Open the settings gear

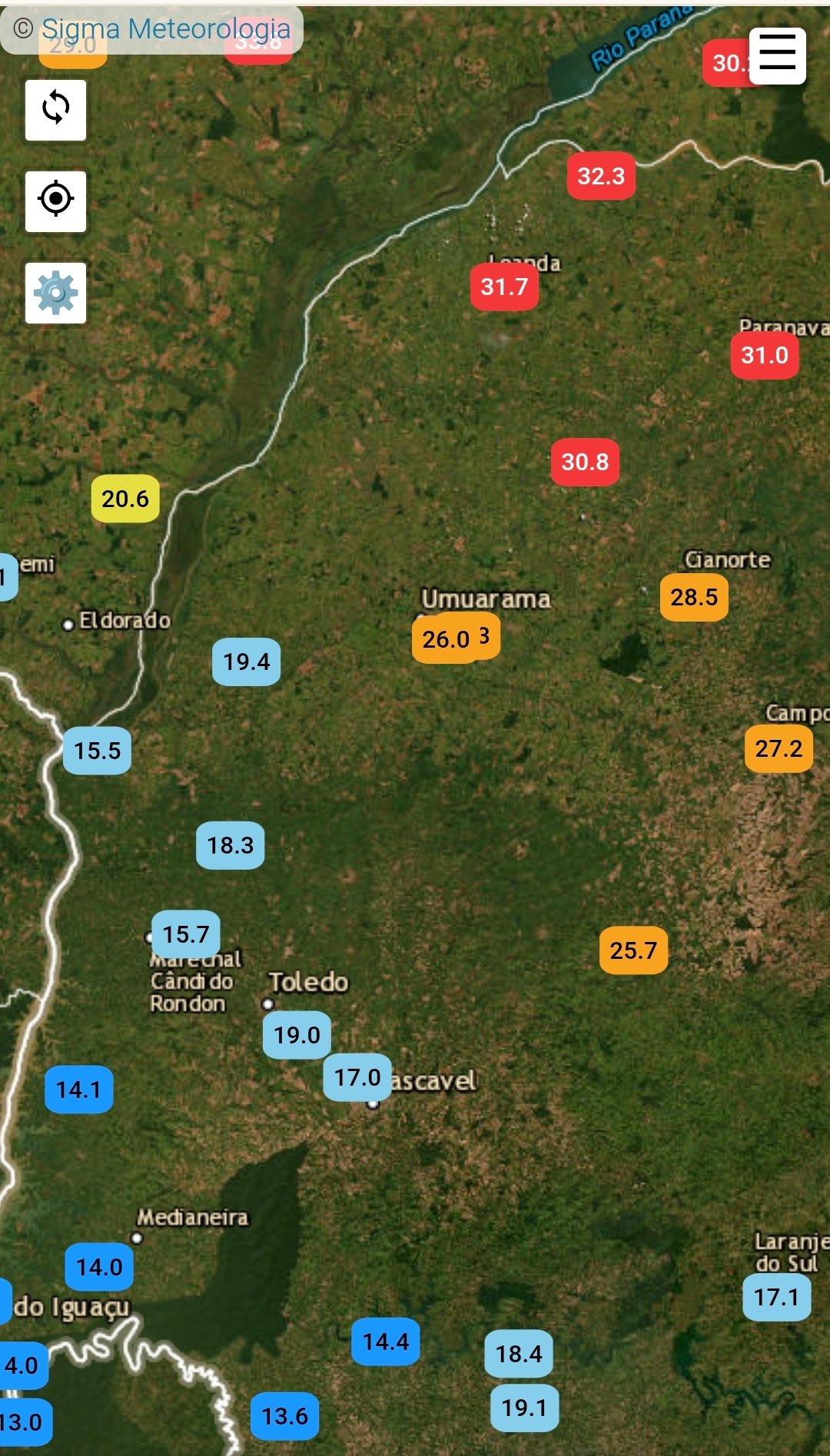click(x=55, y=293)
